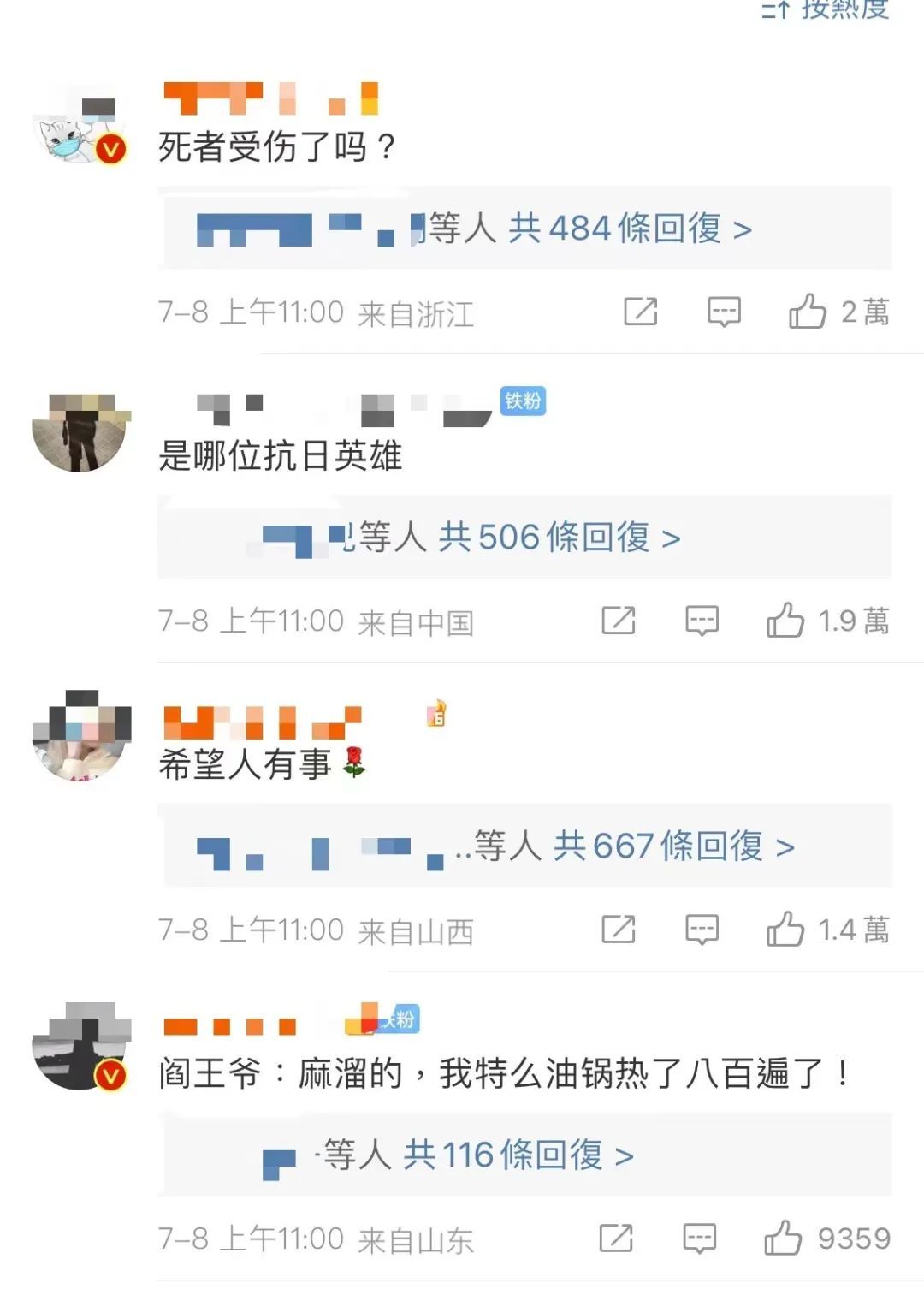Repost the 阎王爷 comment
Image resolution: width=924 pixels, height=1289 pixels.
(x=616, y=1239)
